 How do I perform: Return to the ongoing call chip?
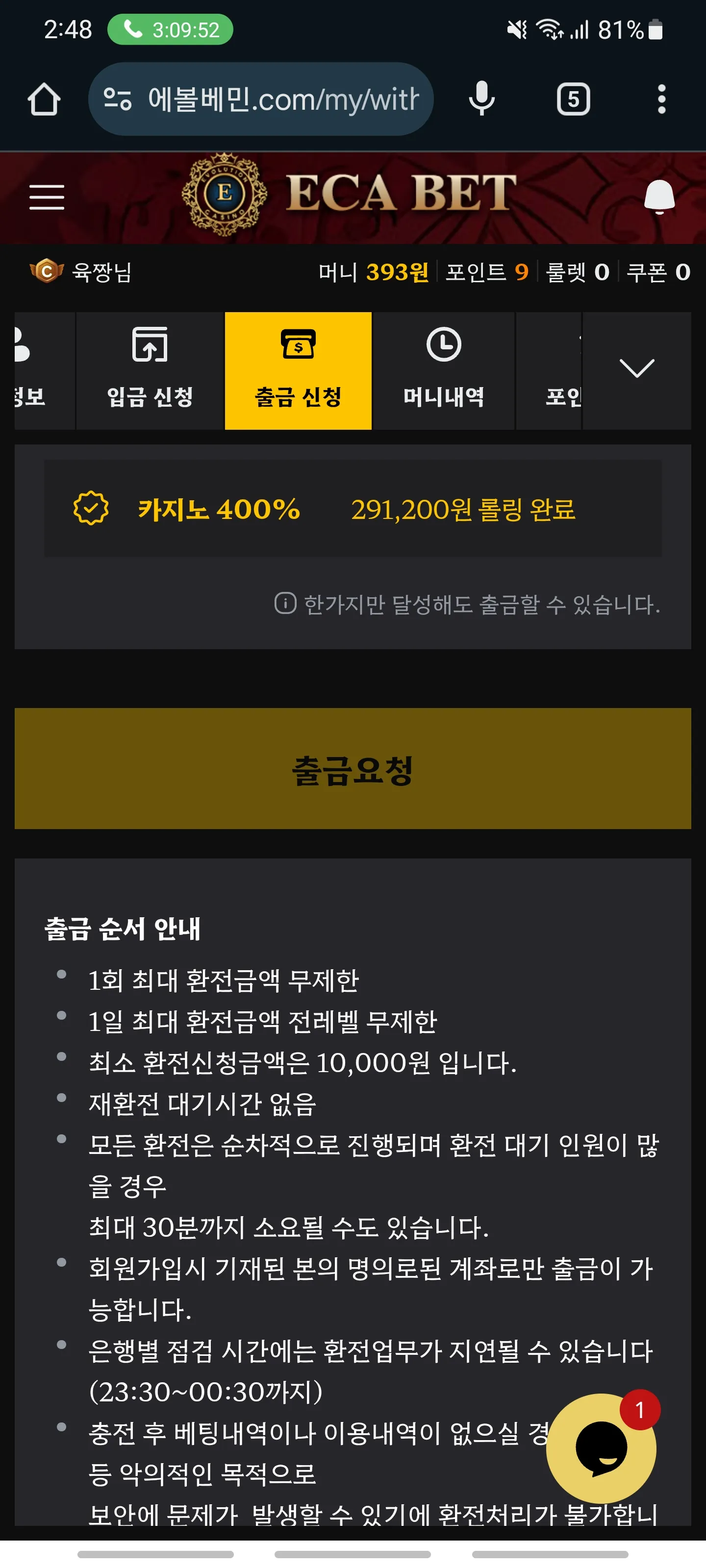171,30
